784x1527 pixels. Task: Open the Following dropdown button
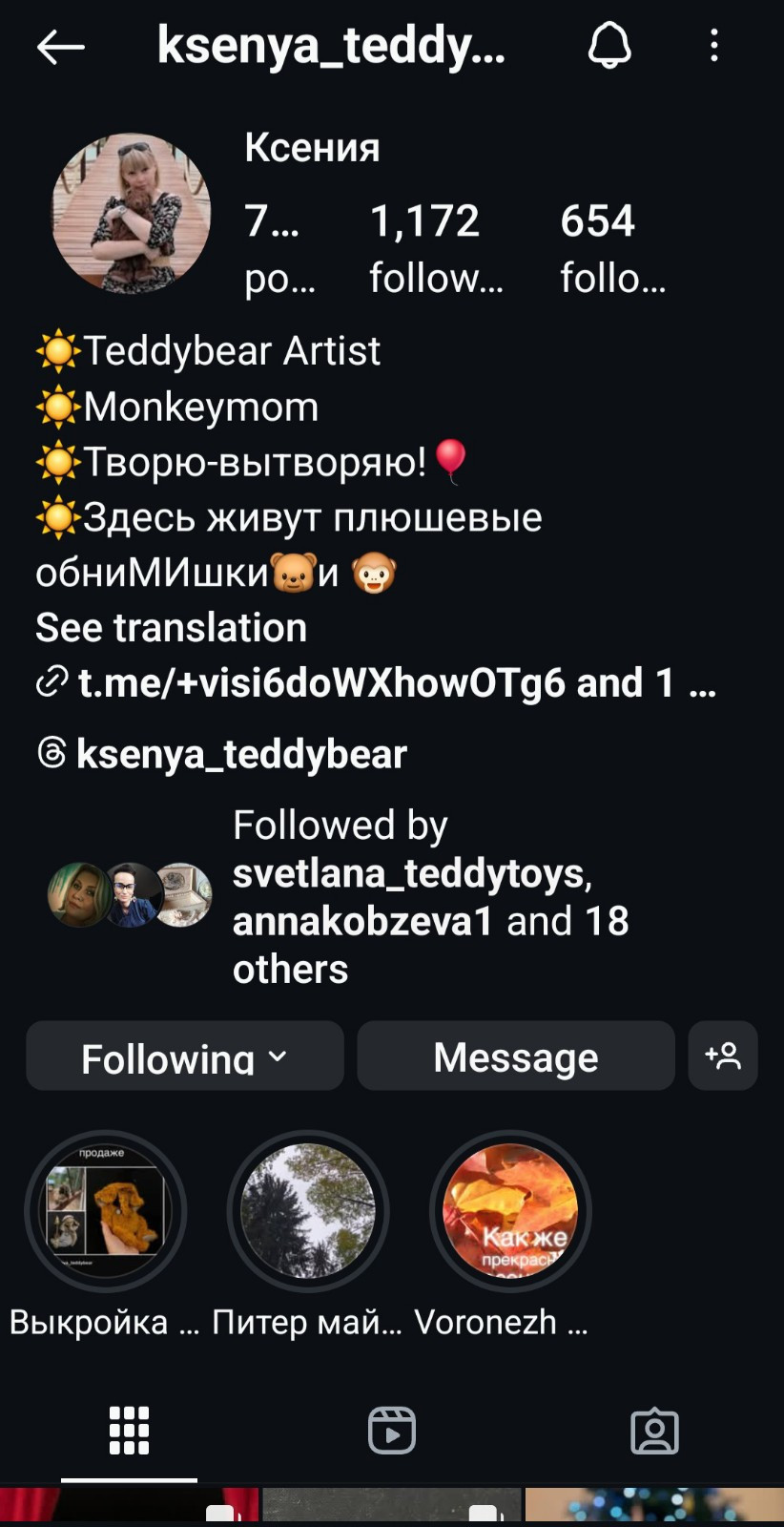click(x=185, y=1056)
